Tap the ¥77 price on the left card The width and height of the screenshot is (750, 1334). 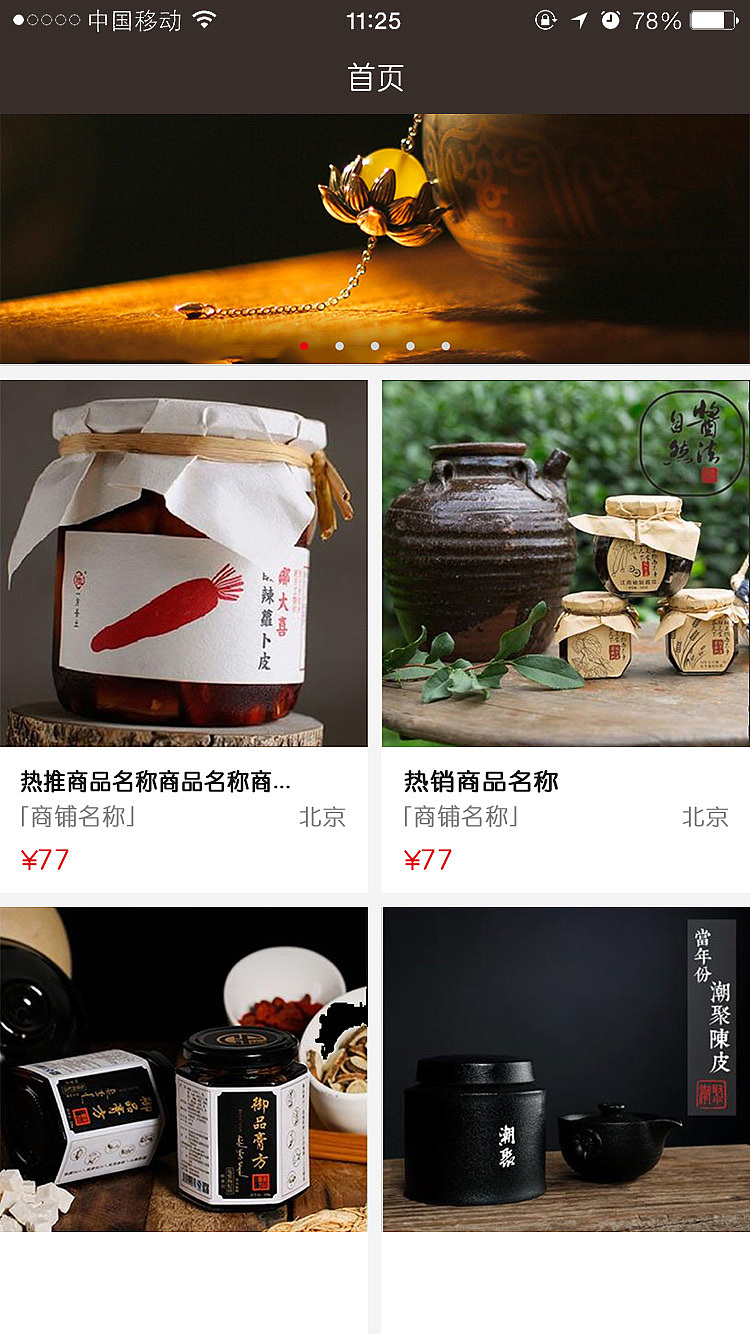point(43,858)
